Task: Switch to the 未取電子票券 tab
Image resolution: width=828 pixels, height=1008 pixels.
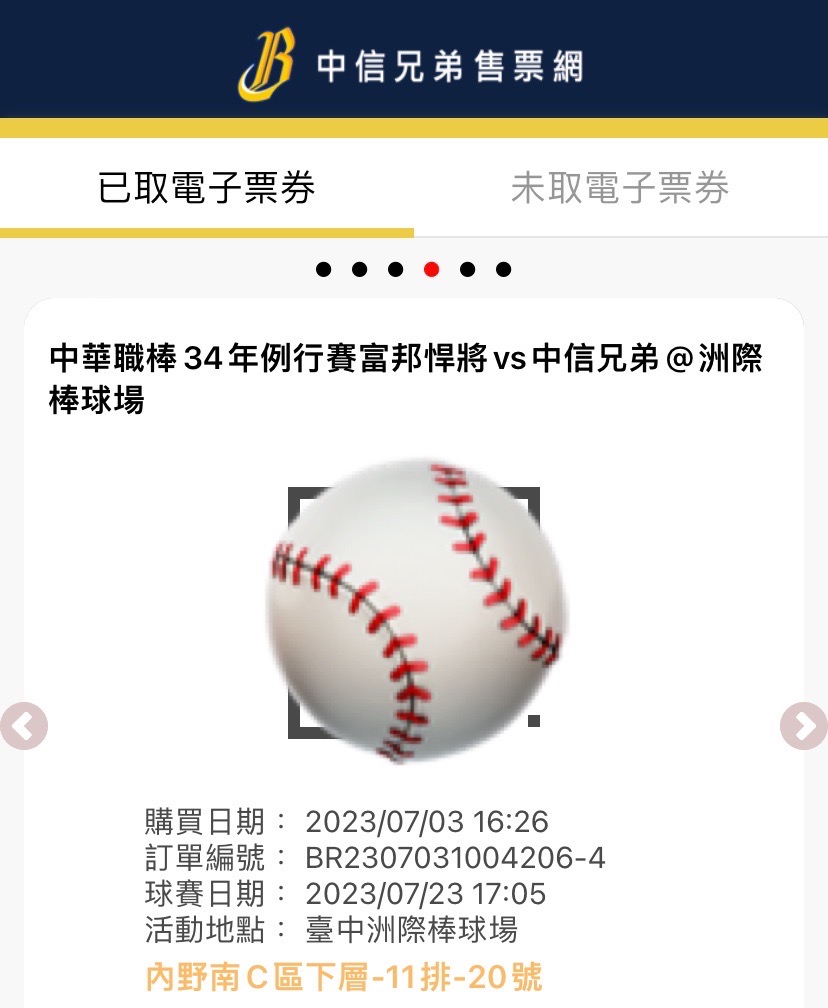Action: coord(620,188)
